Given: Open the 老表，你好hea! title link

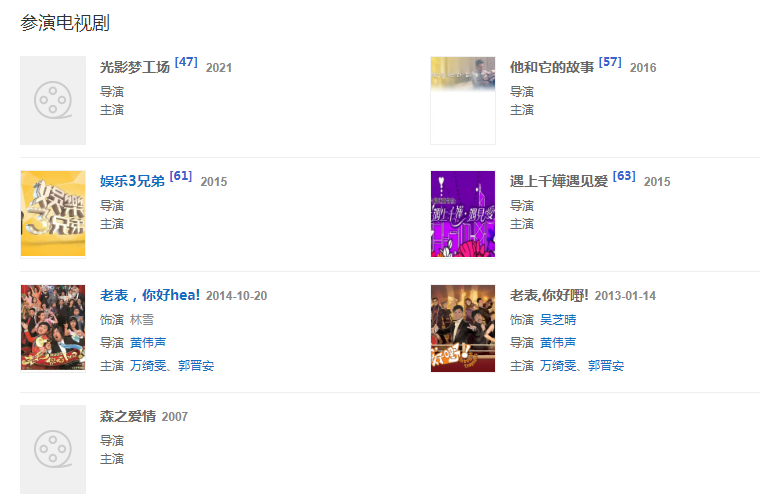Looking at the screenshot, I should click(x=150, y=295).
